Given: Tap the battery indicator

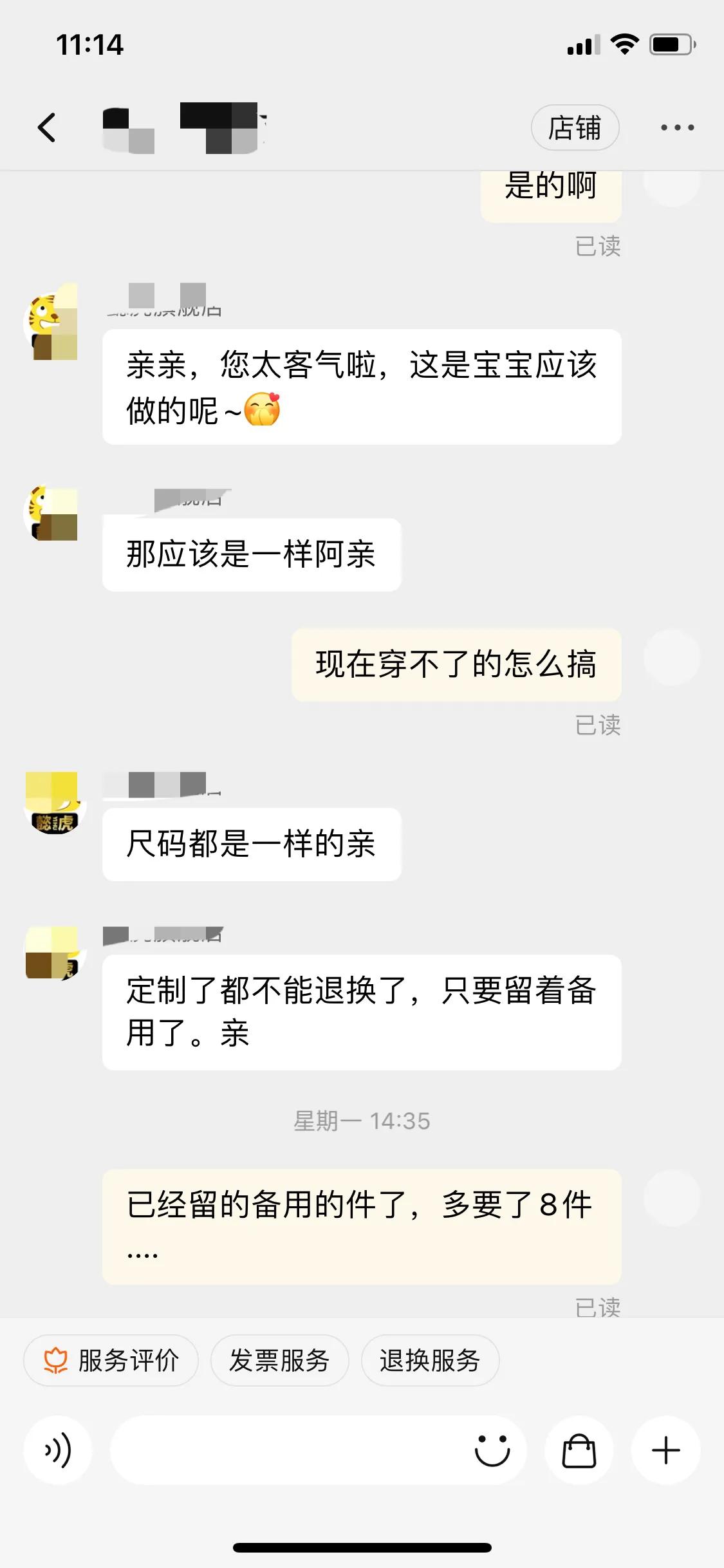Looking at the screenshot, I should point(669,45).
